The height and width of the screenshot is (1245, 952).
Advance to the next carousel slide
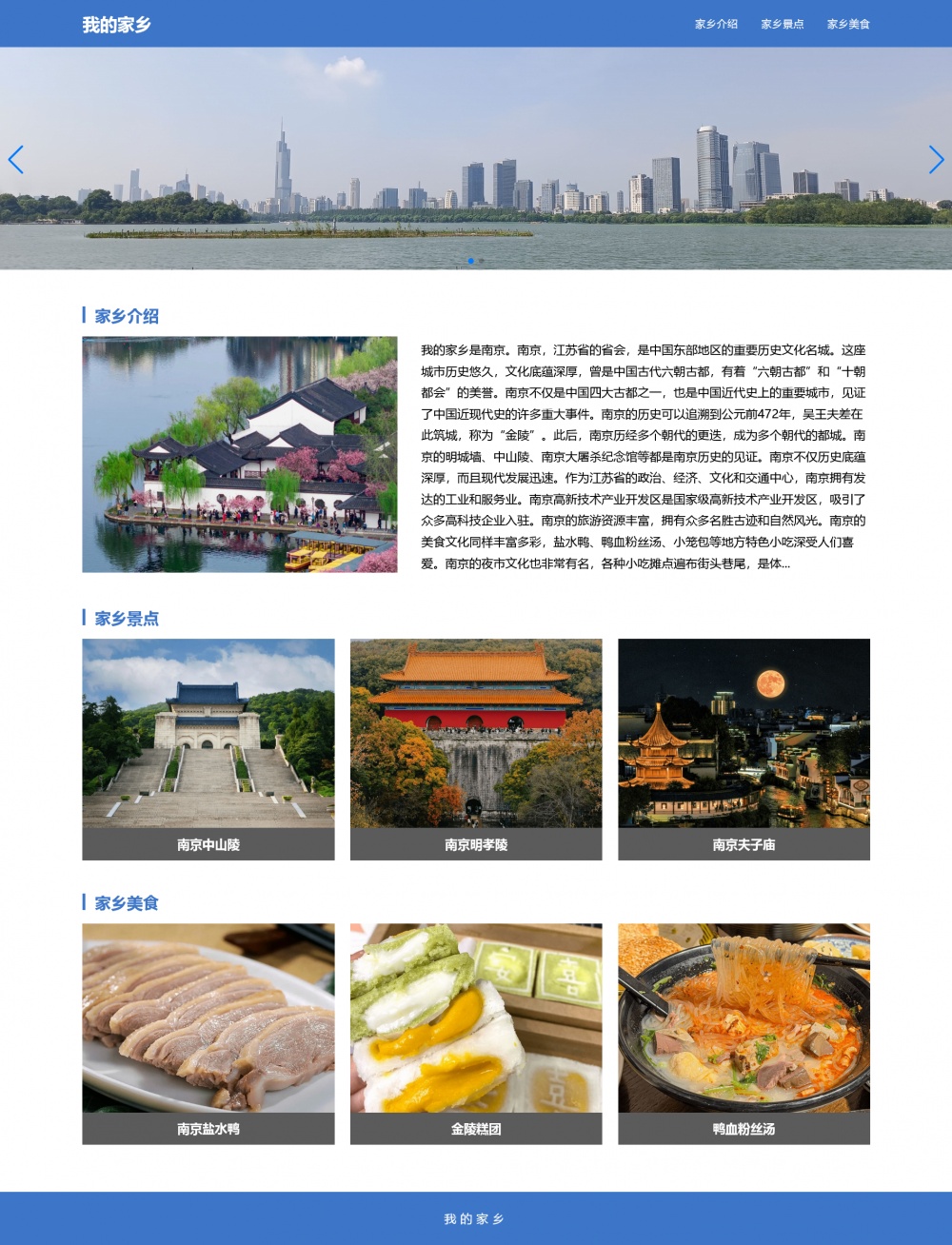936,160
